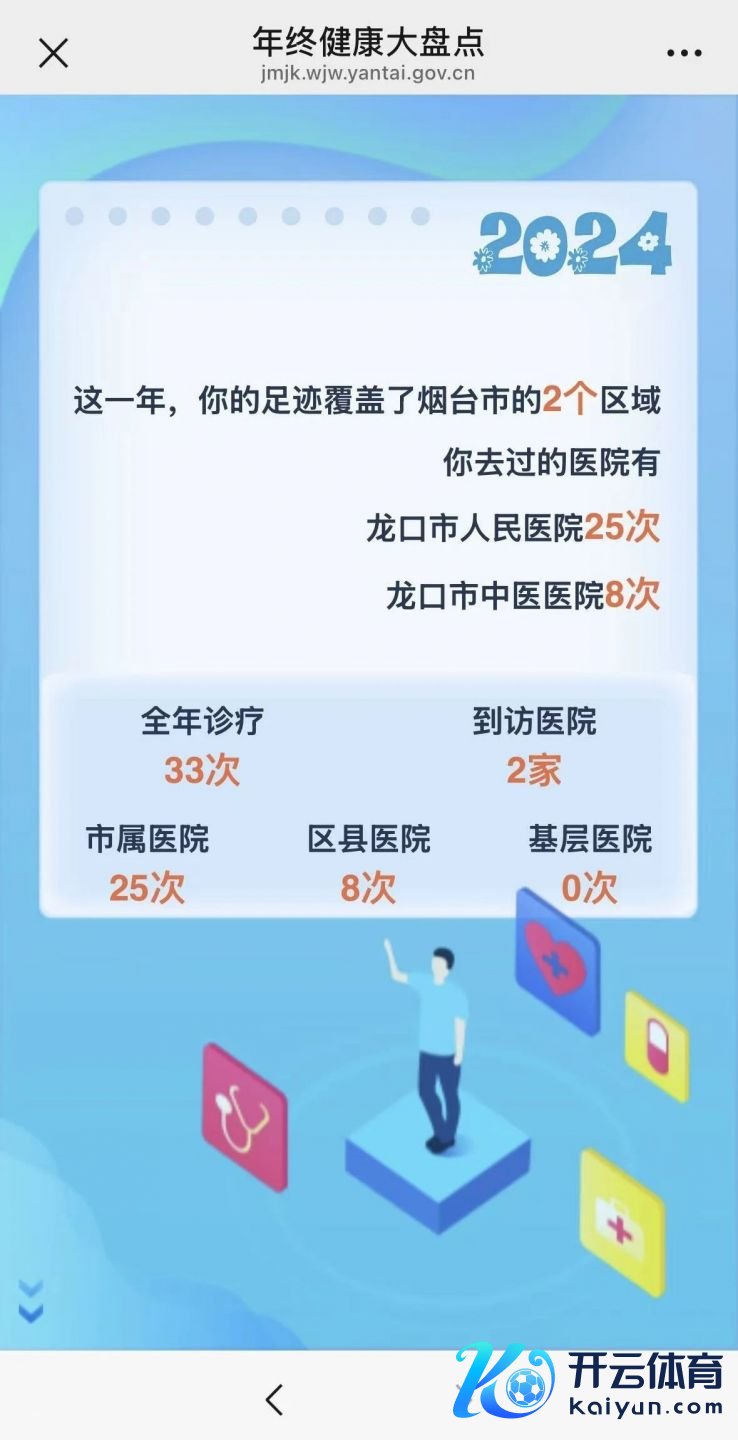This screenshot has height=1440, width=738.
Task: Open the three-dot overflow menu
Action: click(x=684, y=53)
